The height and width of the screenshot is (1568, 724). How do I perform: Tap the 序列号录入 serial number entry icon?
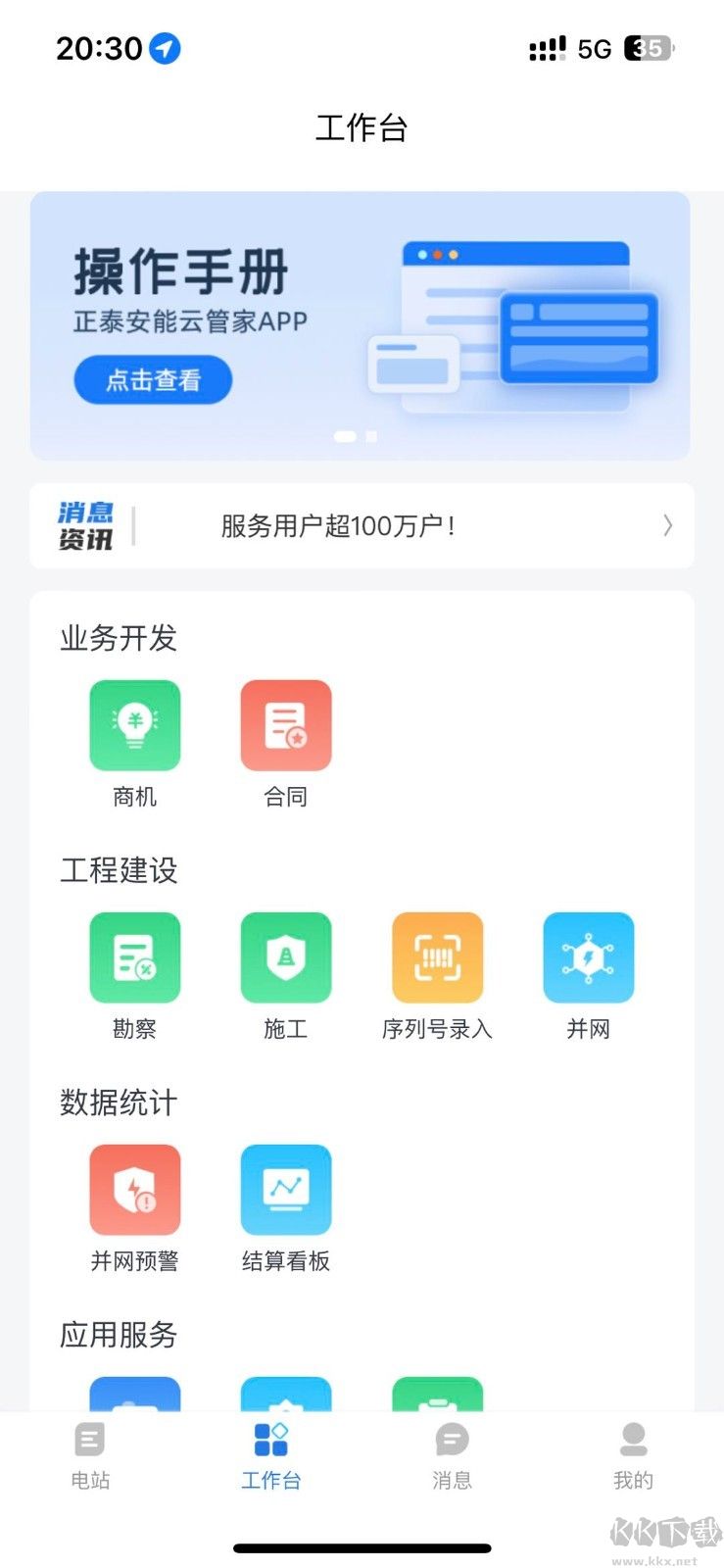pyautogui.click(x=437, y=957)
